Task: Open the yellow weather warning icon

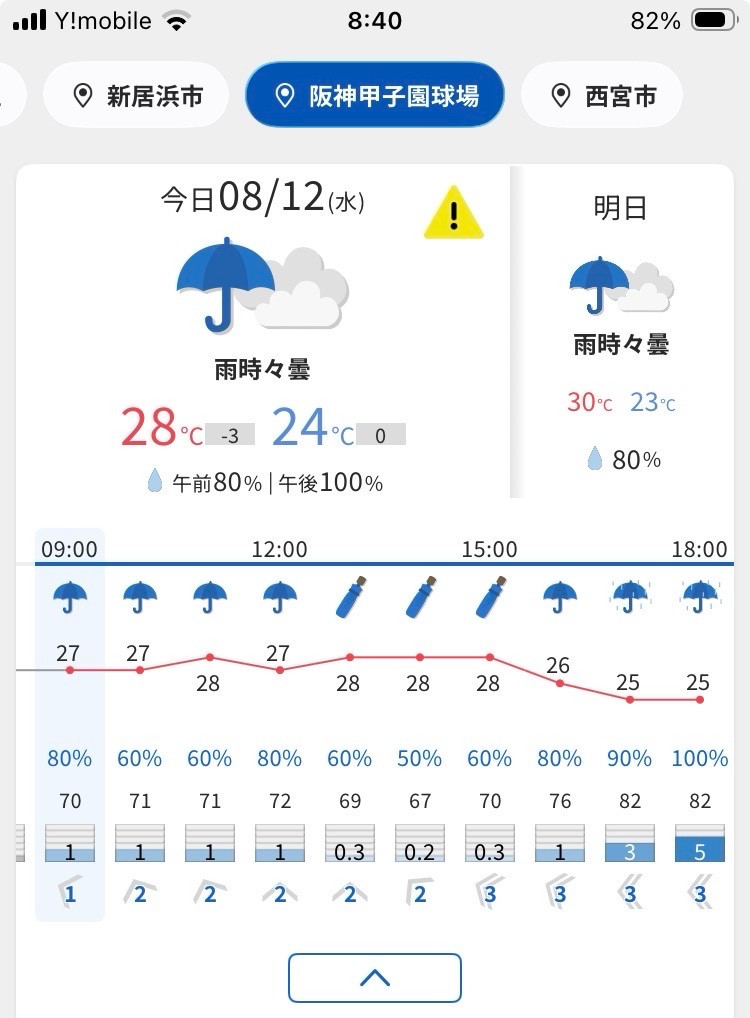Action: pos(453,213)
